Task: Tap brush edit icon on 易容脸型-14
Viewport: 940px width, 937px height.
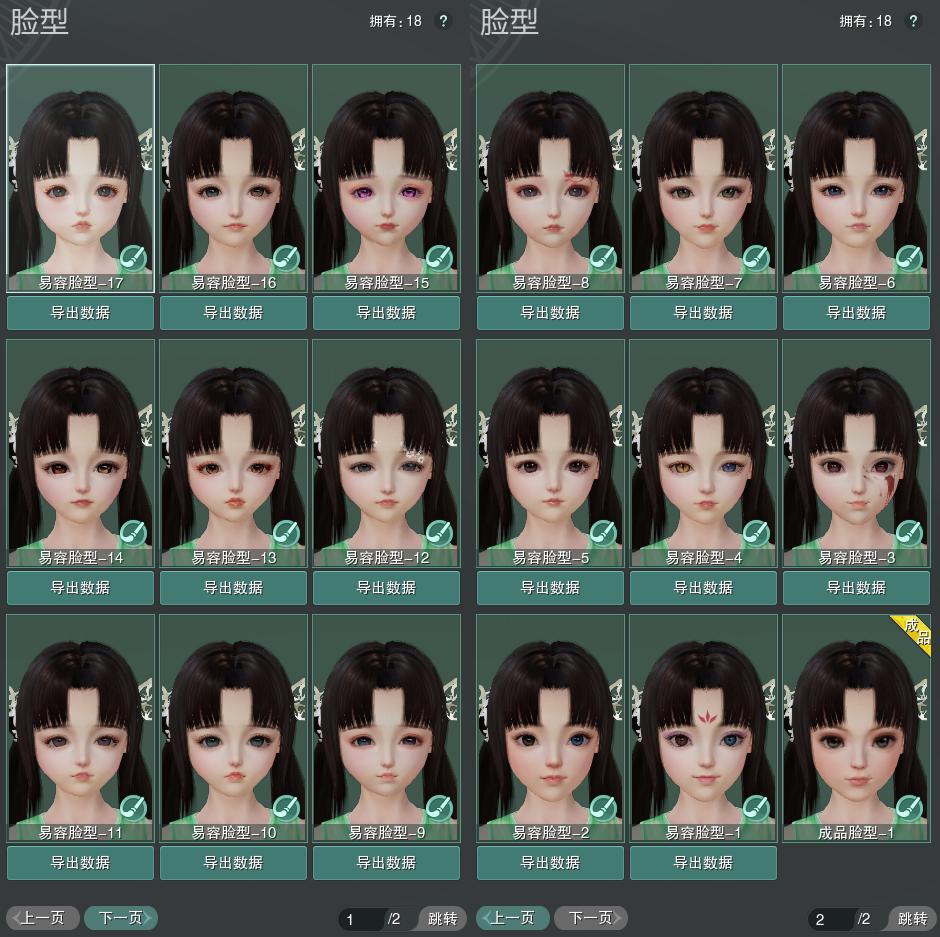Action: [133, 534]
